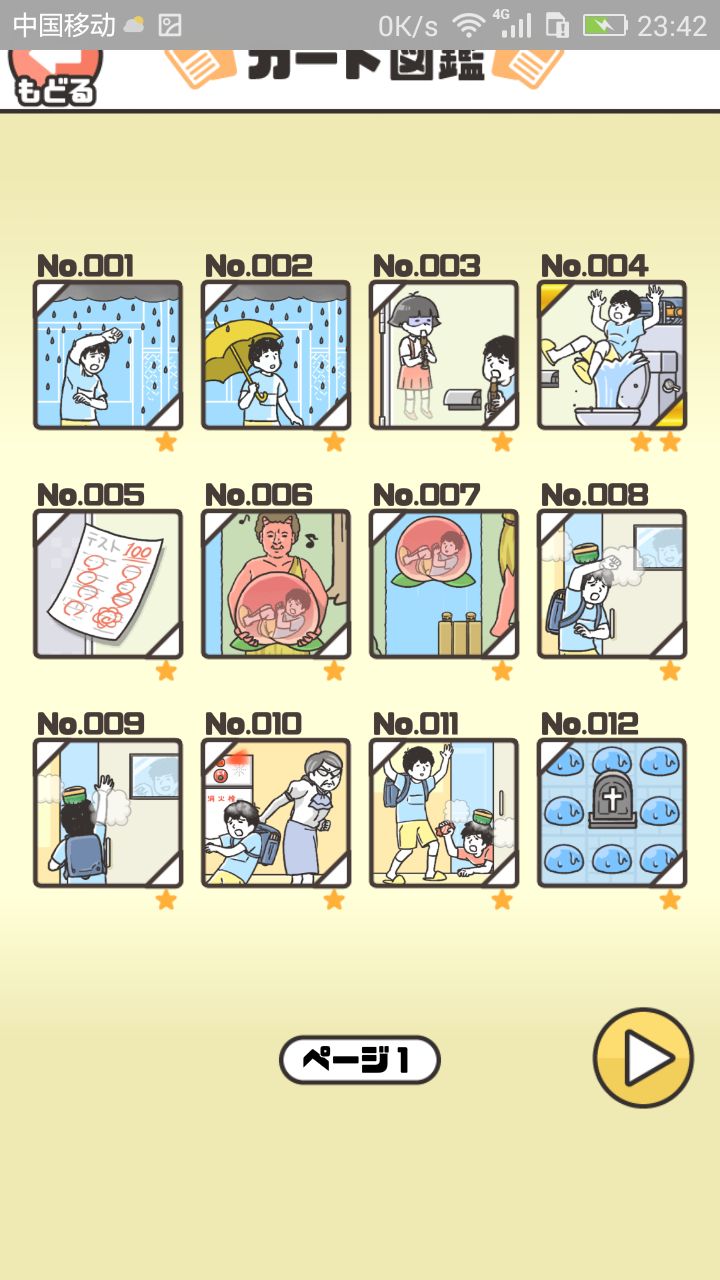
Task: Tap the second star under No.004
Action: (x=672, y=441)
